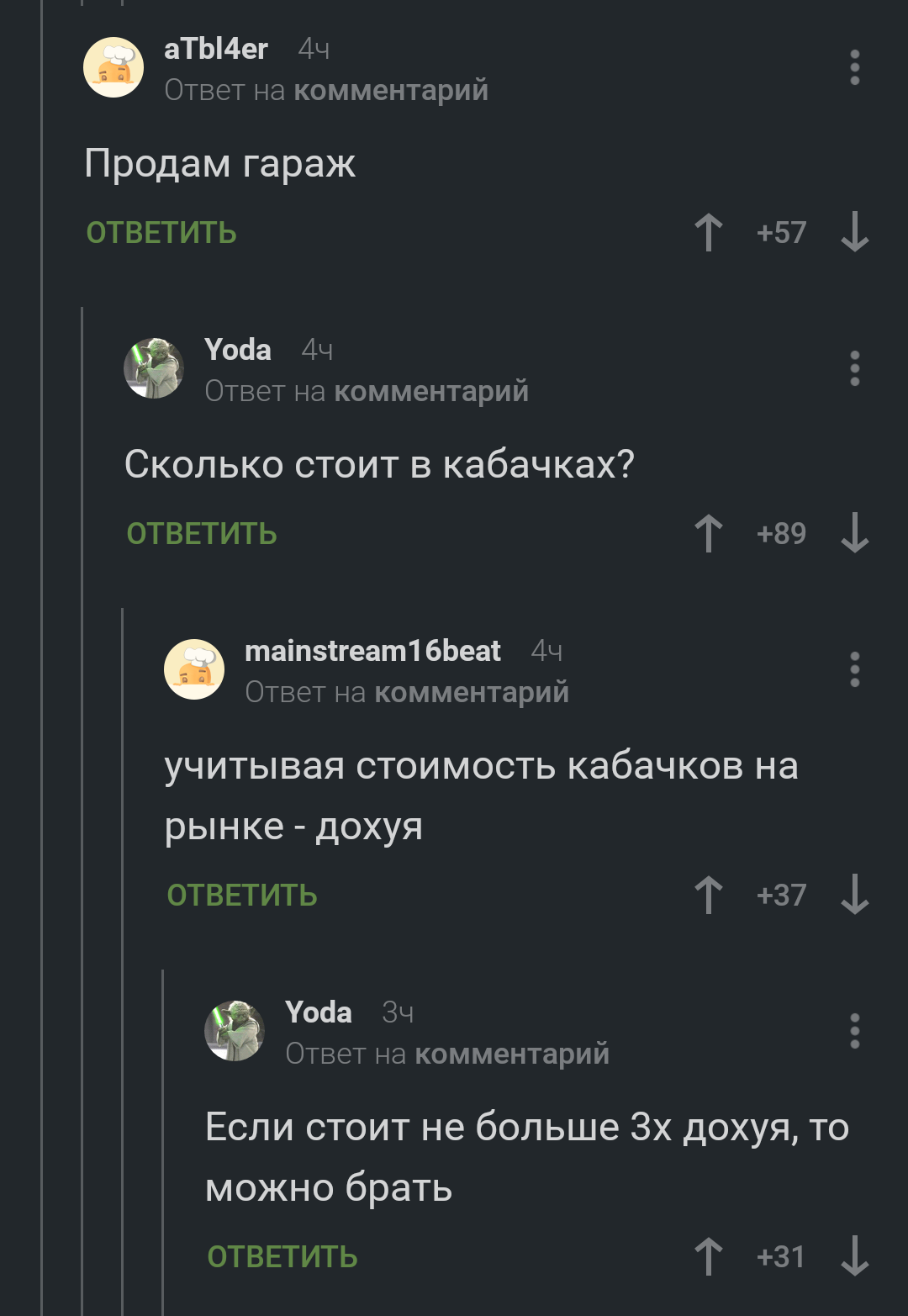
Task: Open mainstream16beat's profile via avatar
Action: coord(194,669)
